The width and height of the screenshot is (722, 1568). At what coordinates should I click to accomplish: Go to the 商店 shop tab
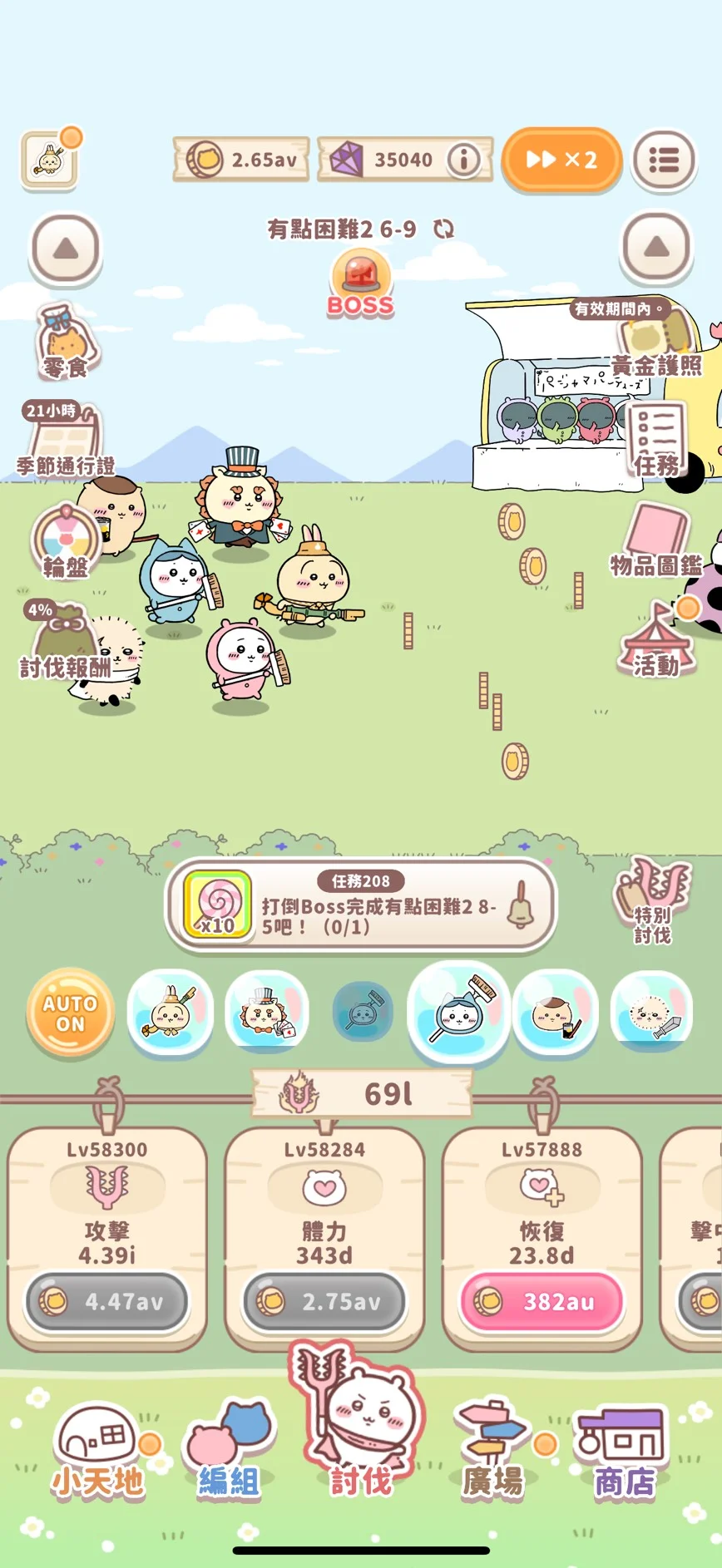pyautogui.click(x=624, y=1452)
